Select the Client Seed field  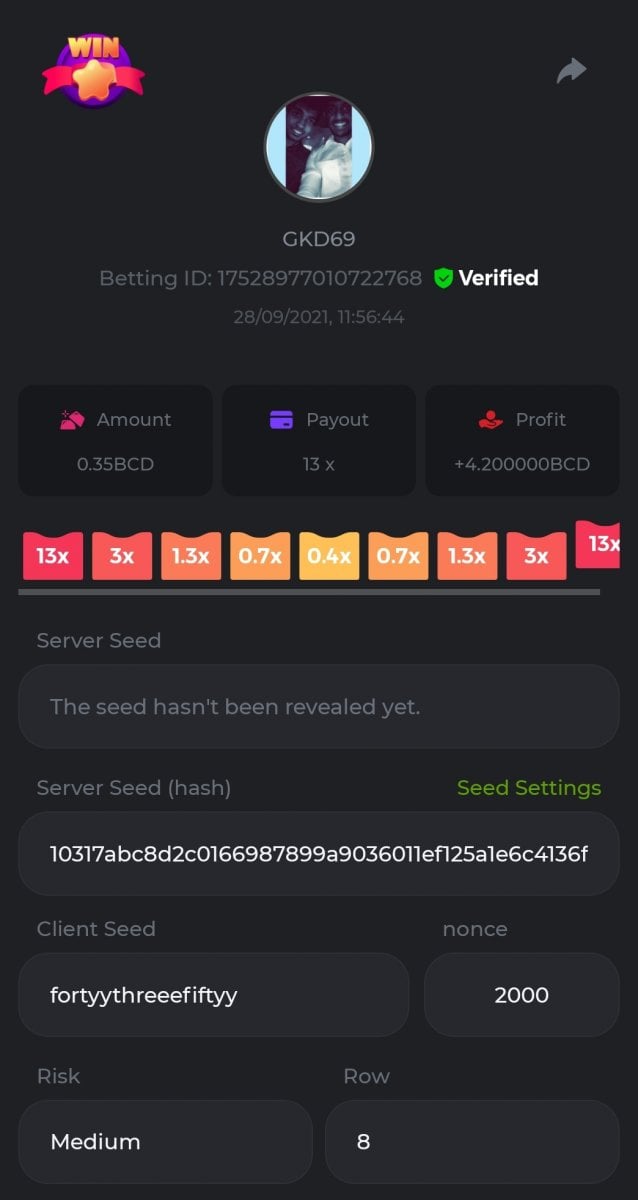point(213,995)
